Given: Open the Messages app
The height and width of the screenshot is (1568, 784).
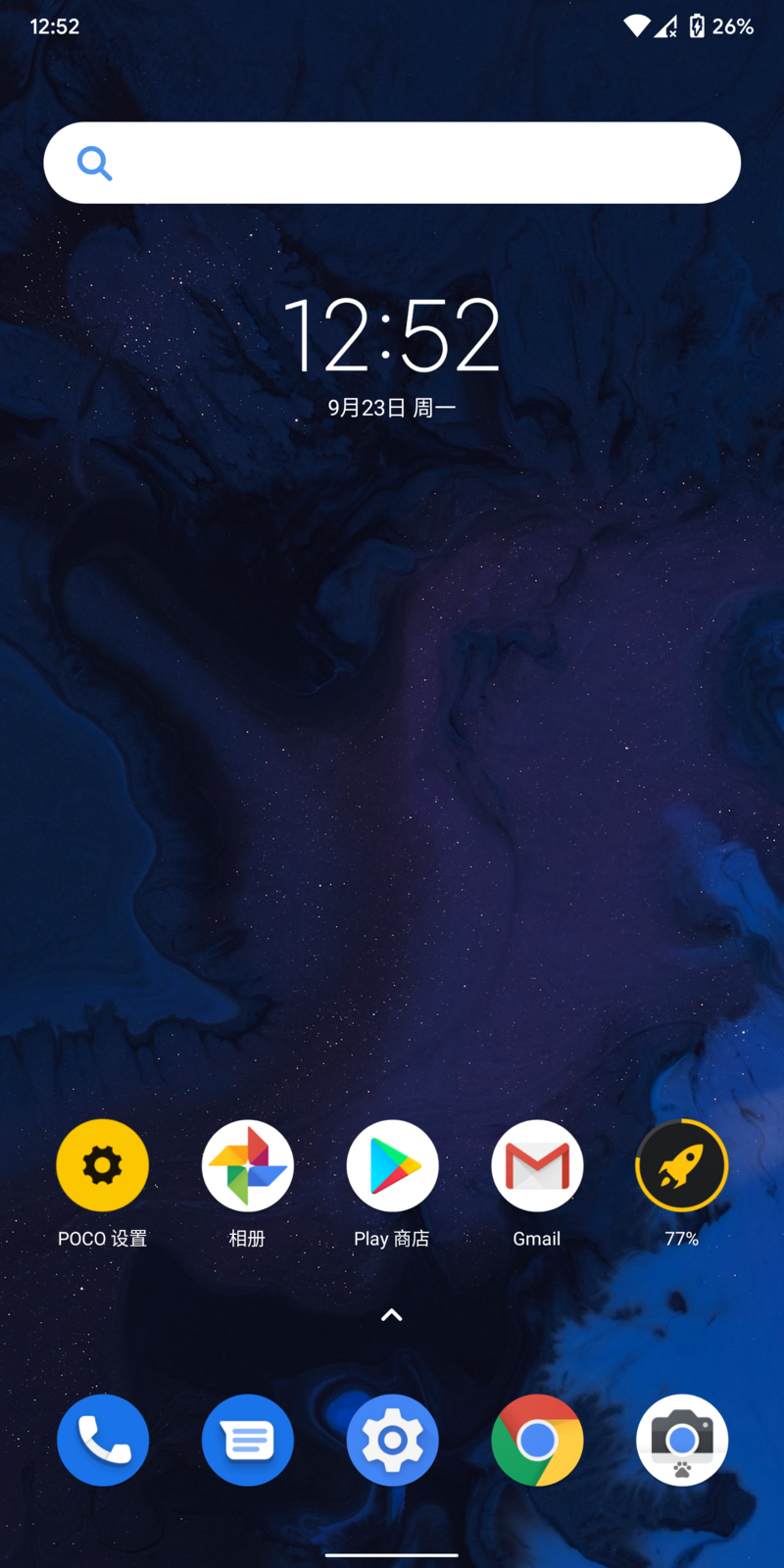Looking at the screenshot, I should pos(247,1440).
